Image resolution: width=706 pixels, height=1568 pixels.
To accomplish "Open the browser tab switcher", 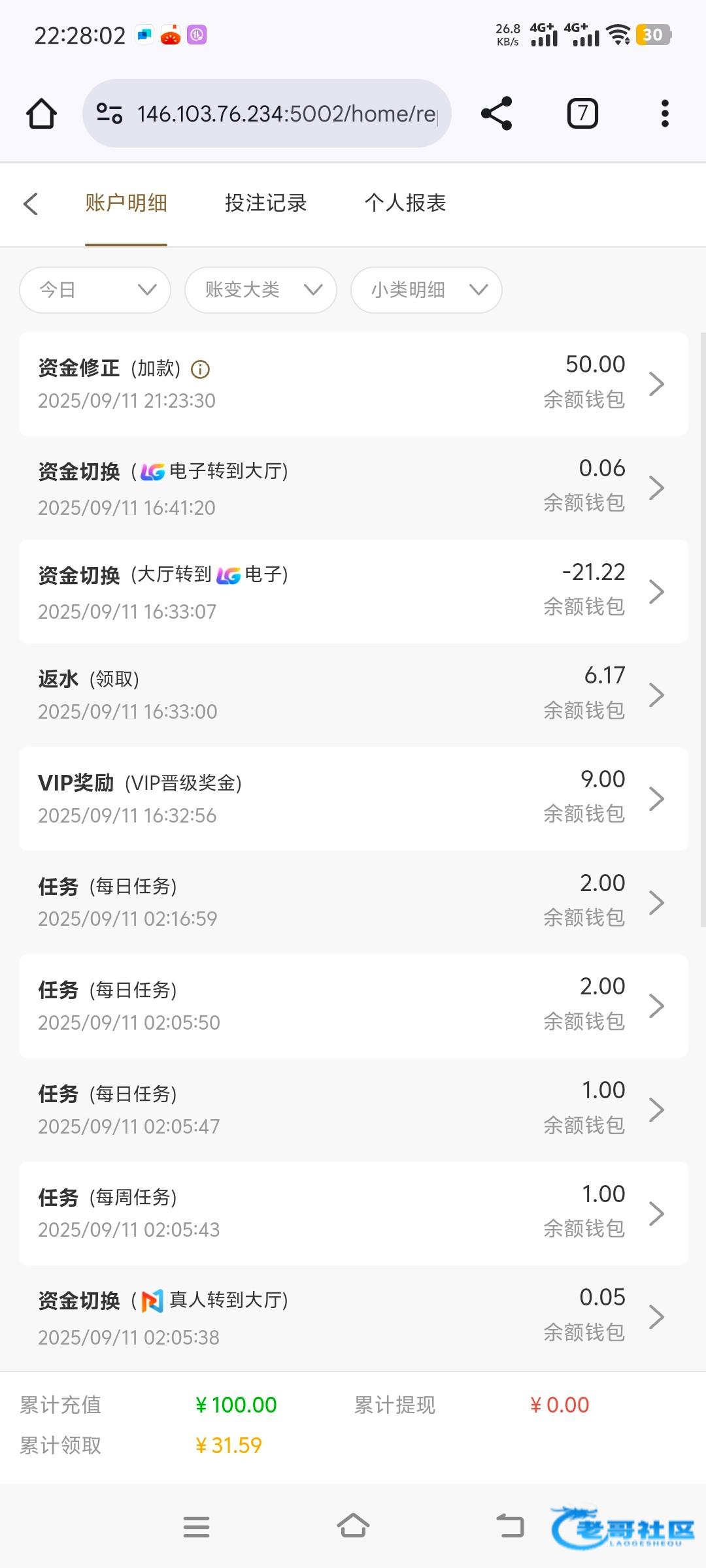I will tap(582, 114).
